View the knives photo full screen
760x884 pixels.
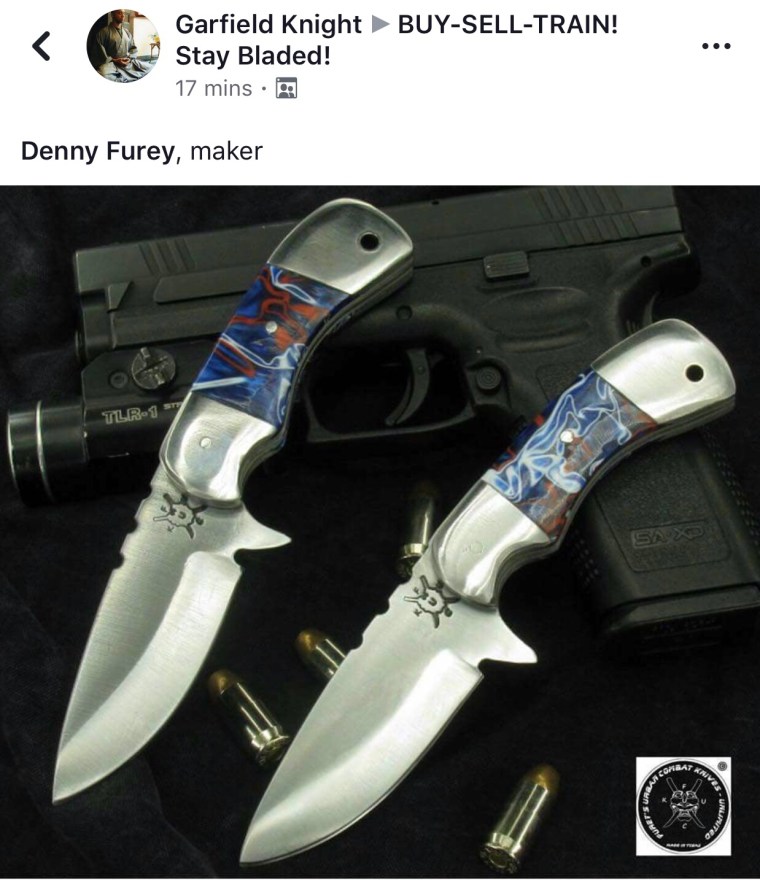pyautogui.click(x=380, y=530)
